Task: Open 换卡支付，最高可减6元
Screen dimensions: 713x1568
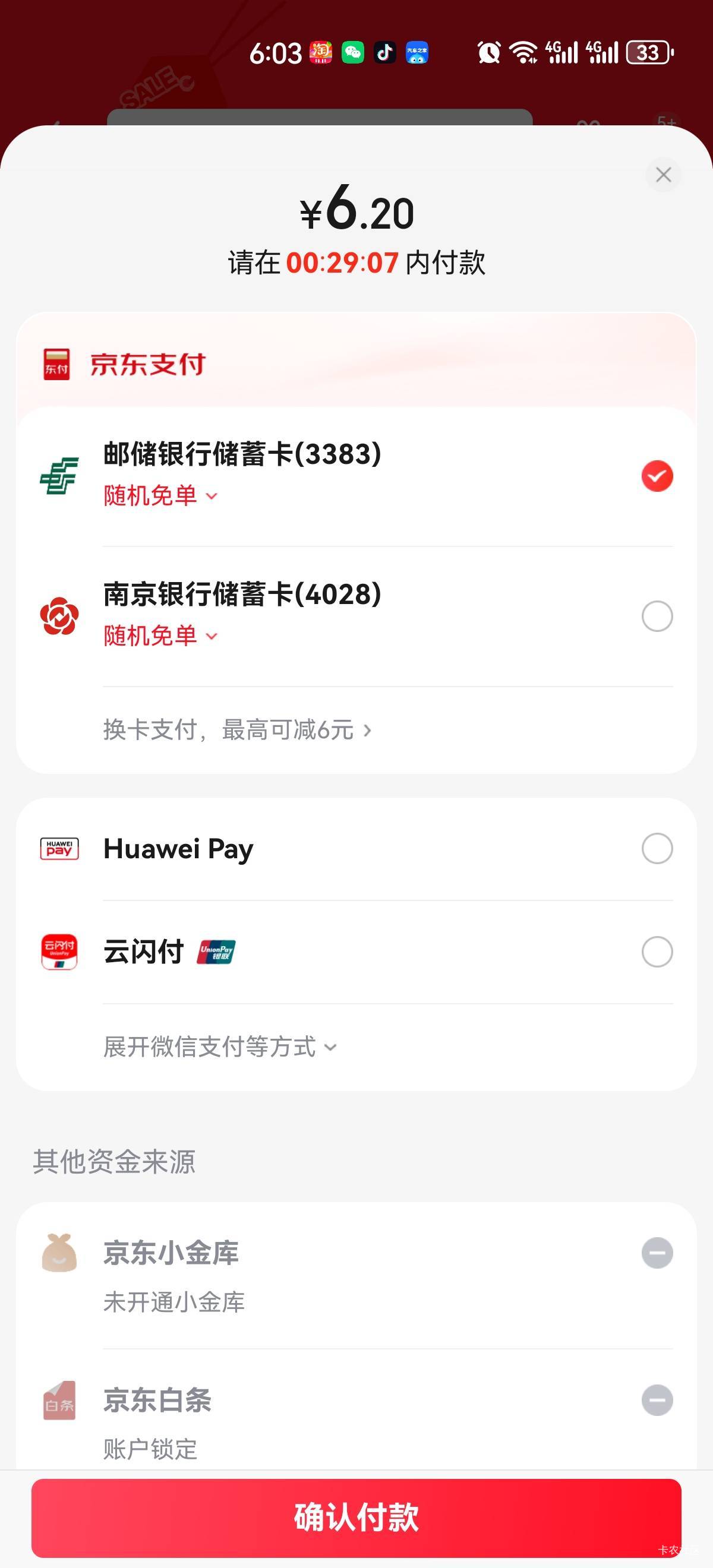Action: [238, 730]
